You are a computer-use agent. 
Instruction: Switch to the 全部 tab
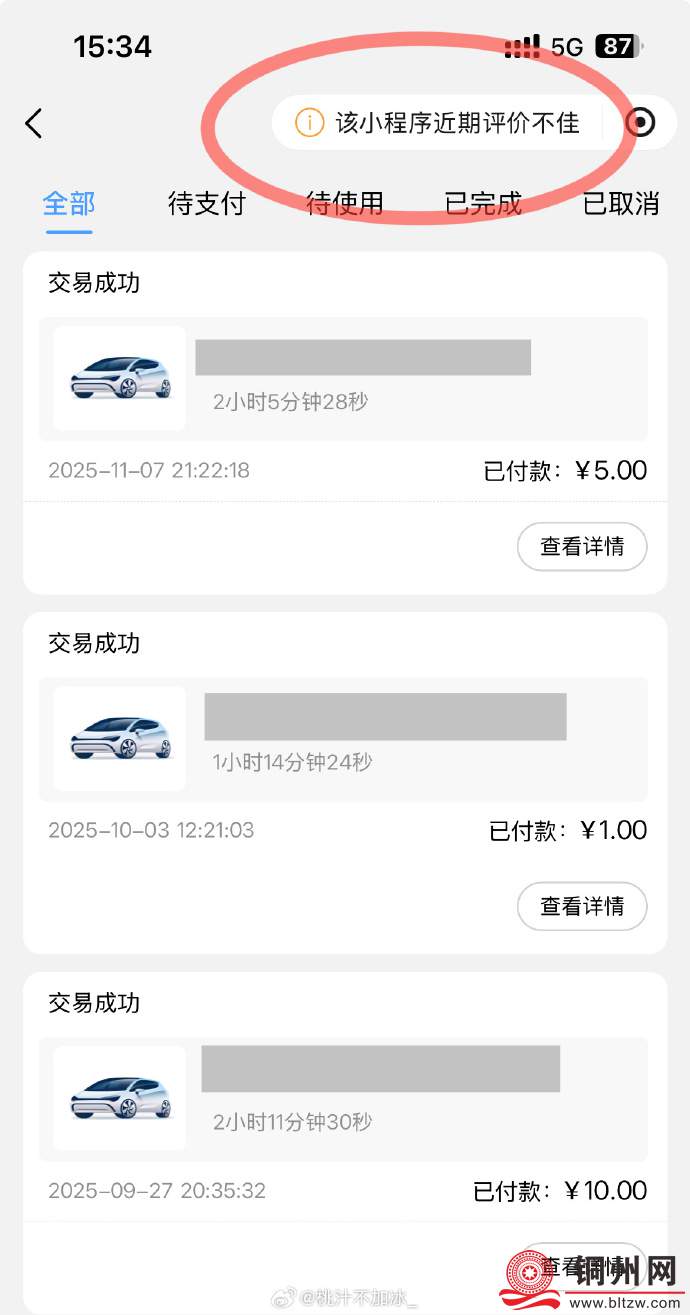tap(69, 204)
